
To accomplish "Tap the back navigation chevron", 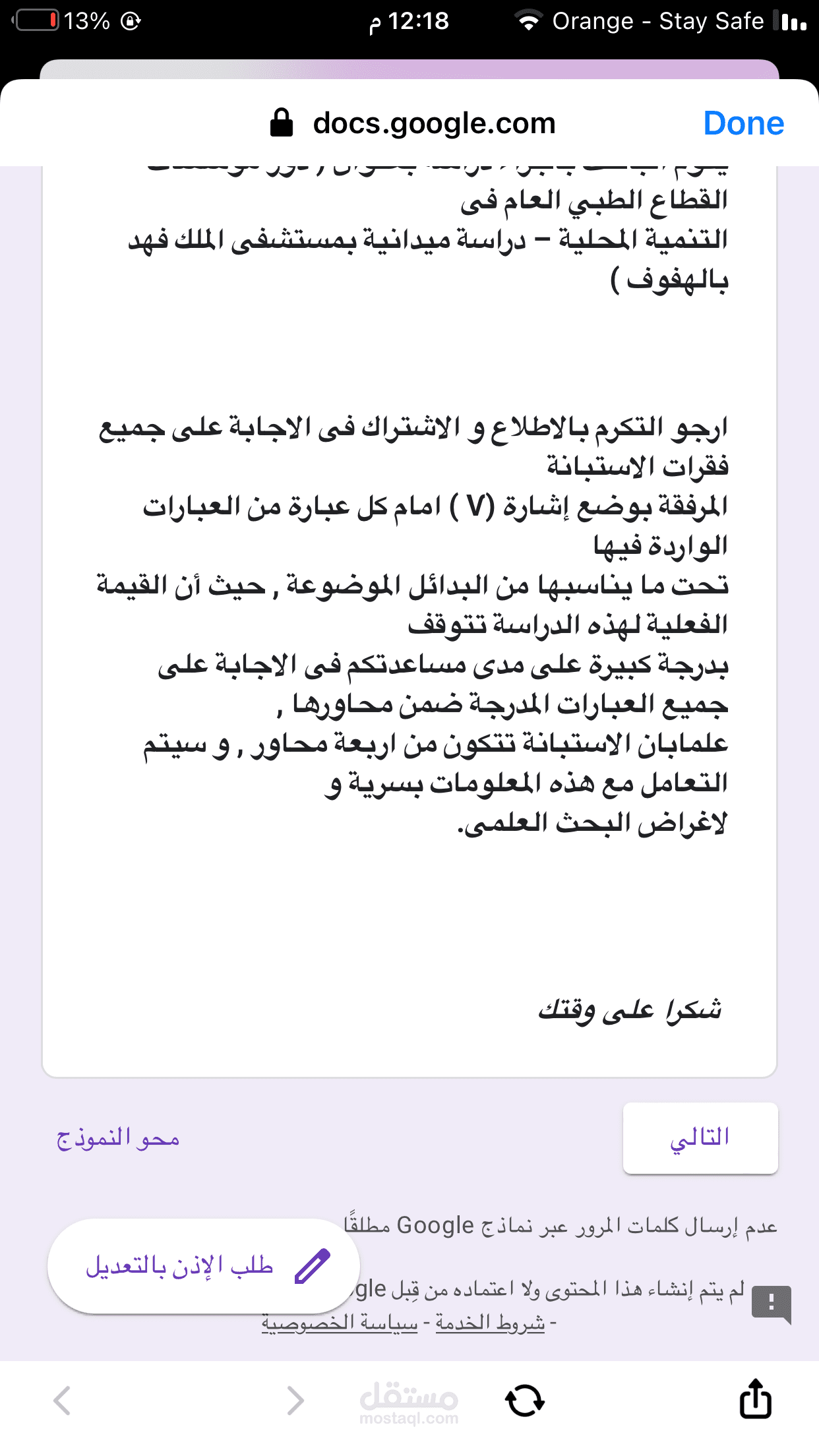I will click(62, 1401).
